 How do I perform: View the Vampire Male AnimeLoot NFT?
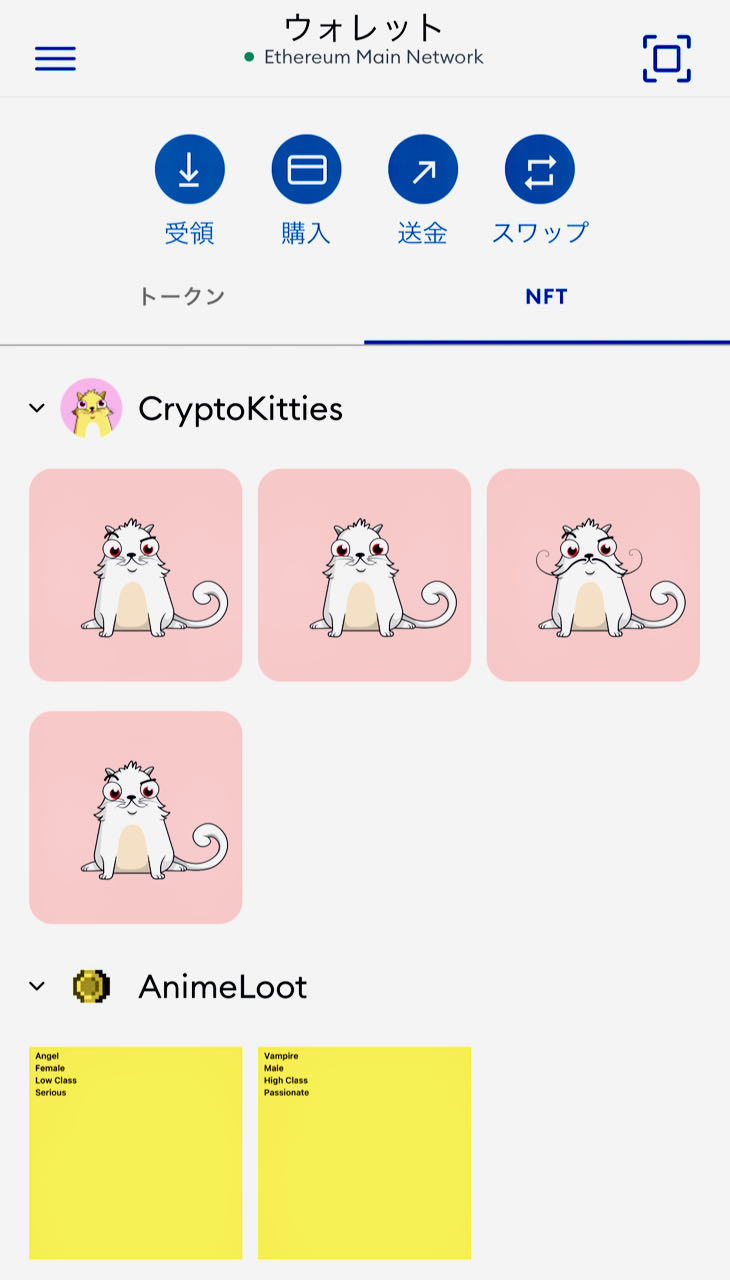tap(364, 1152)
